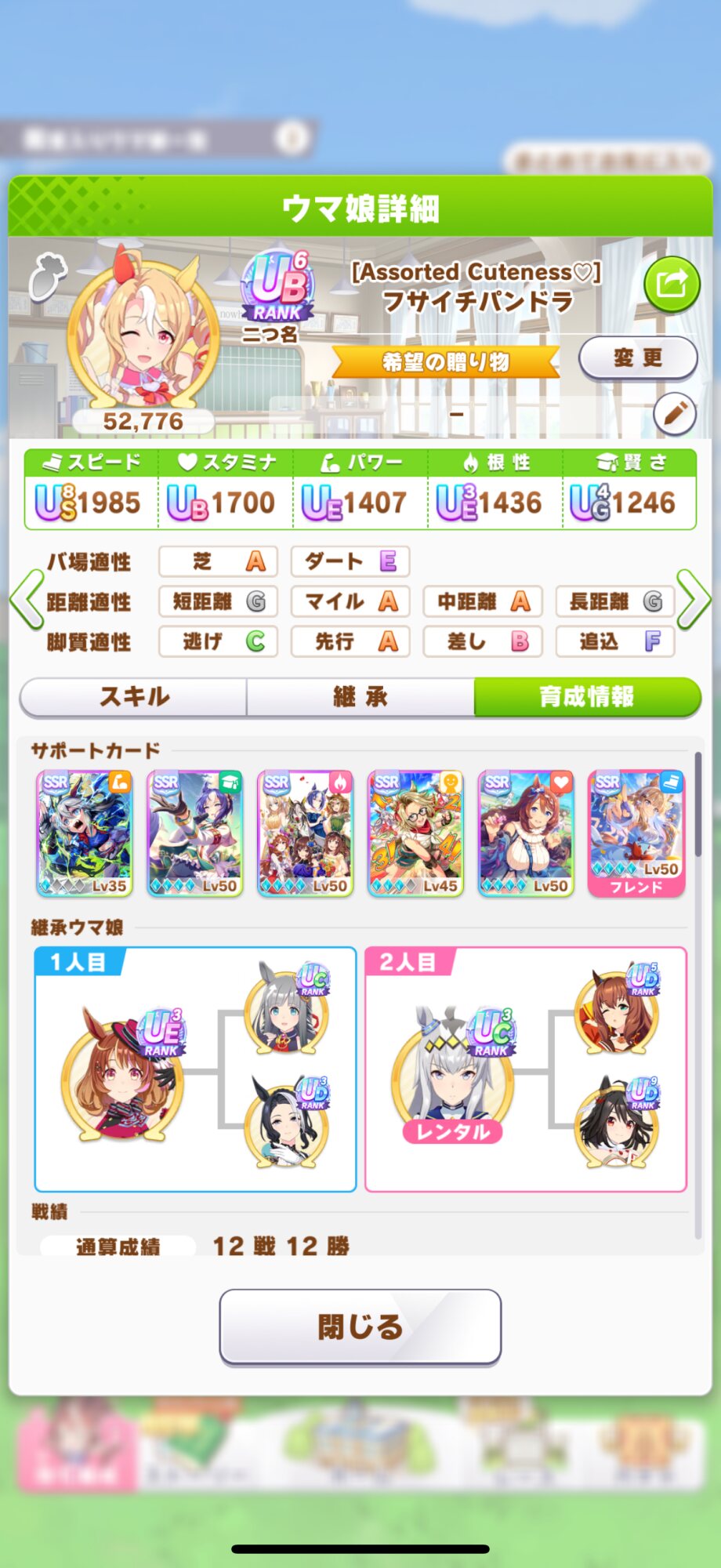Screen dimensions: 721x1568
Task: Close dialog with 閉じる button
Action: point(360,1327)
